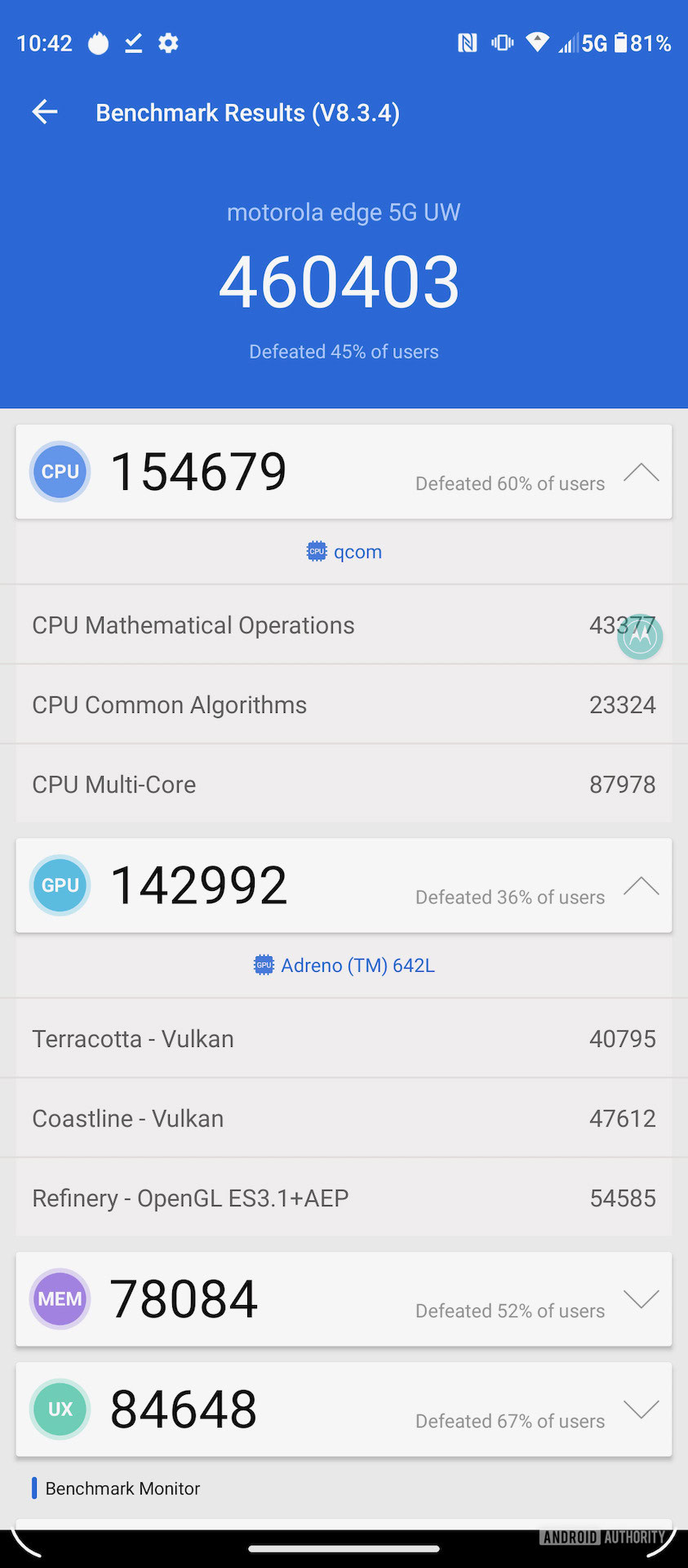The width and height of the screenshot is (688, 1568).
Task: Open the Adreno (TM) 642L GPU link
Action: pos(344,965)
